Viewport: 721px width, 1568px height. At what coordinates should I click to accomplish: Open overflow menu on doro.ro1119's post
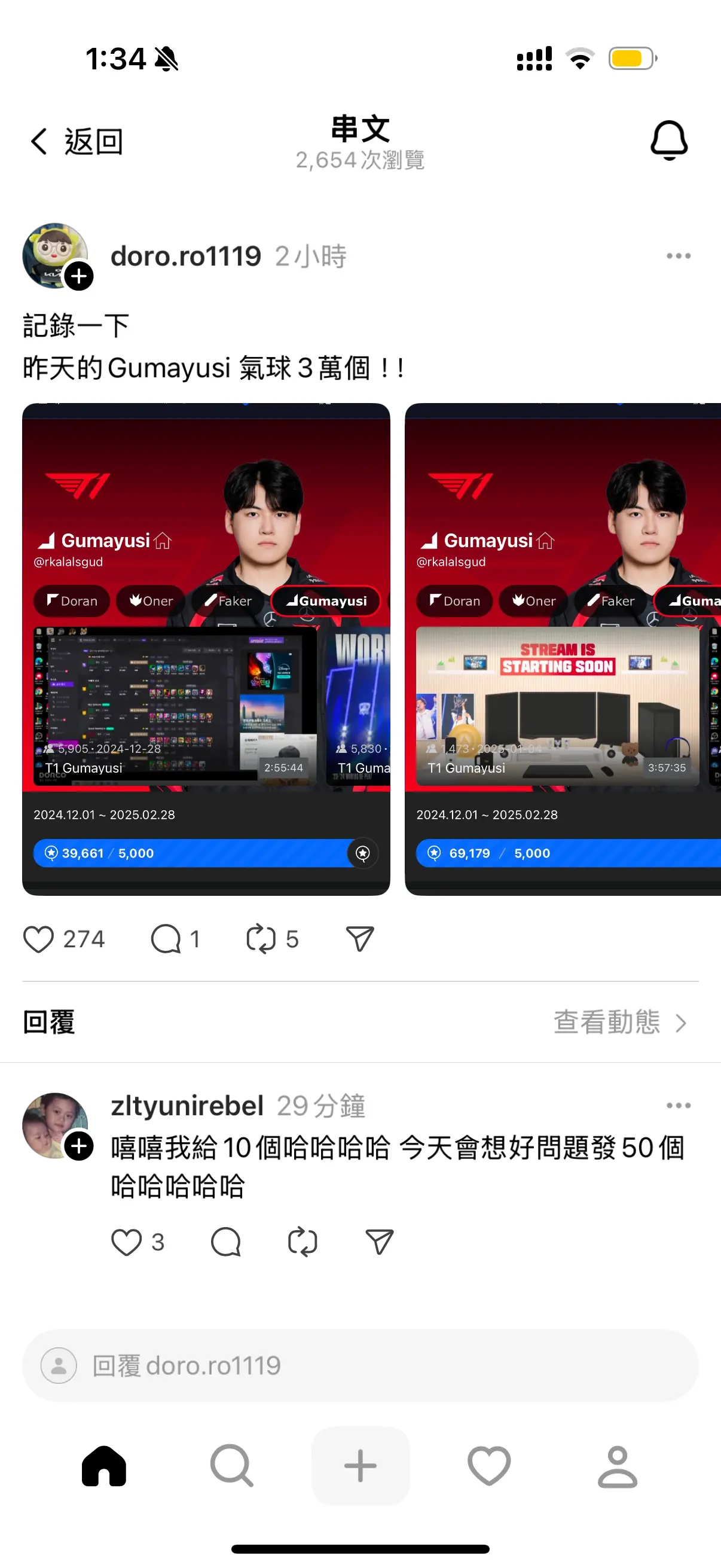678,257
